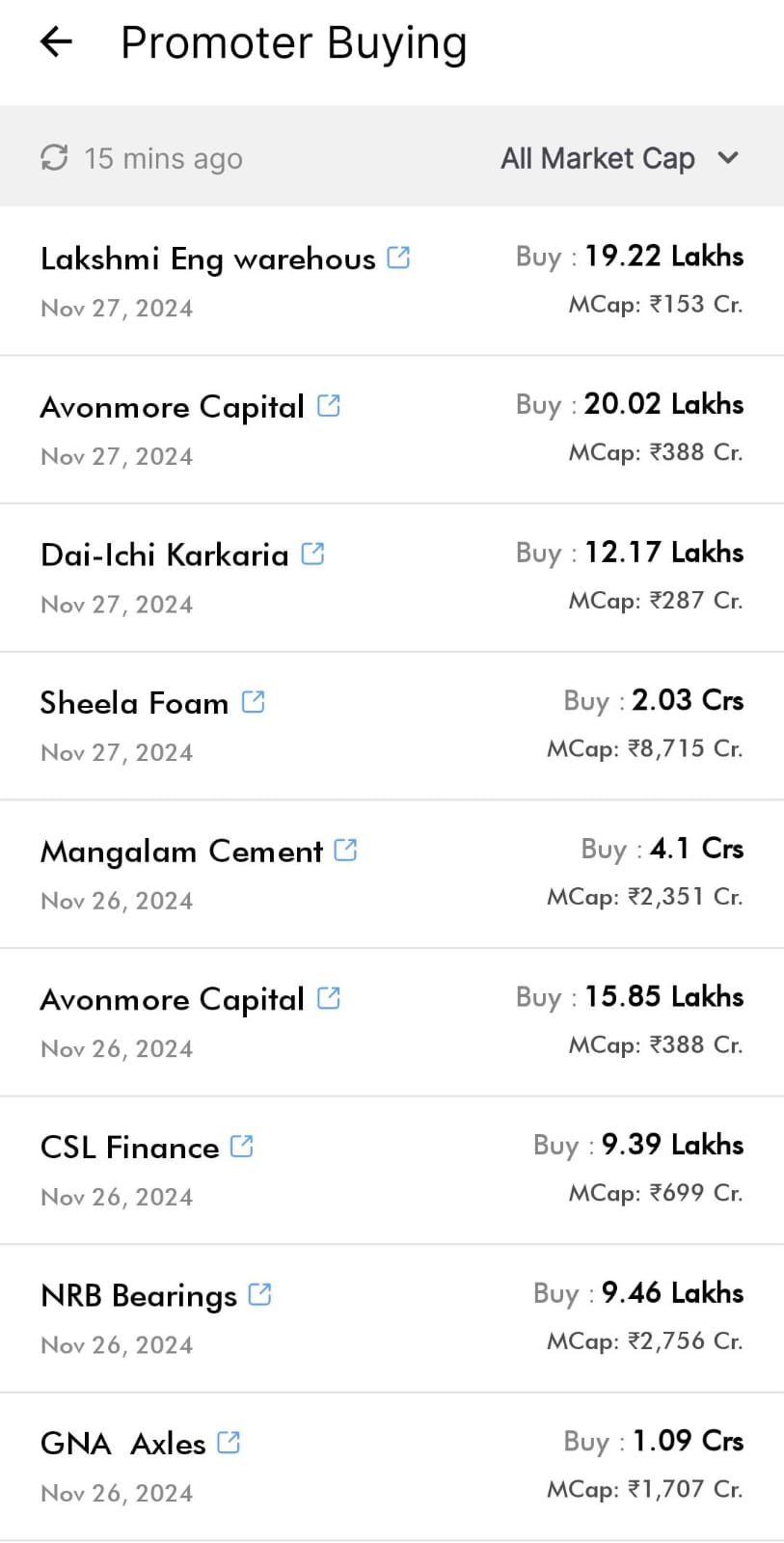
Task: Open the GNA Axles row
Action: pyautogui.click(x=392, y=1466)
